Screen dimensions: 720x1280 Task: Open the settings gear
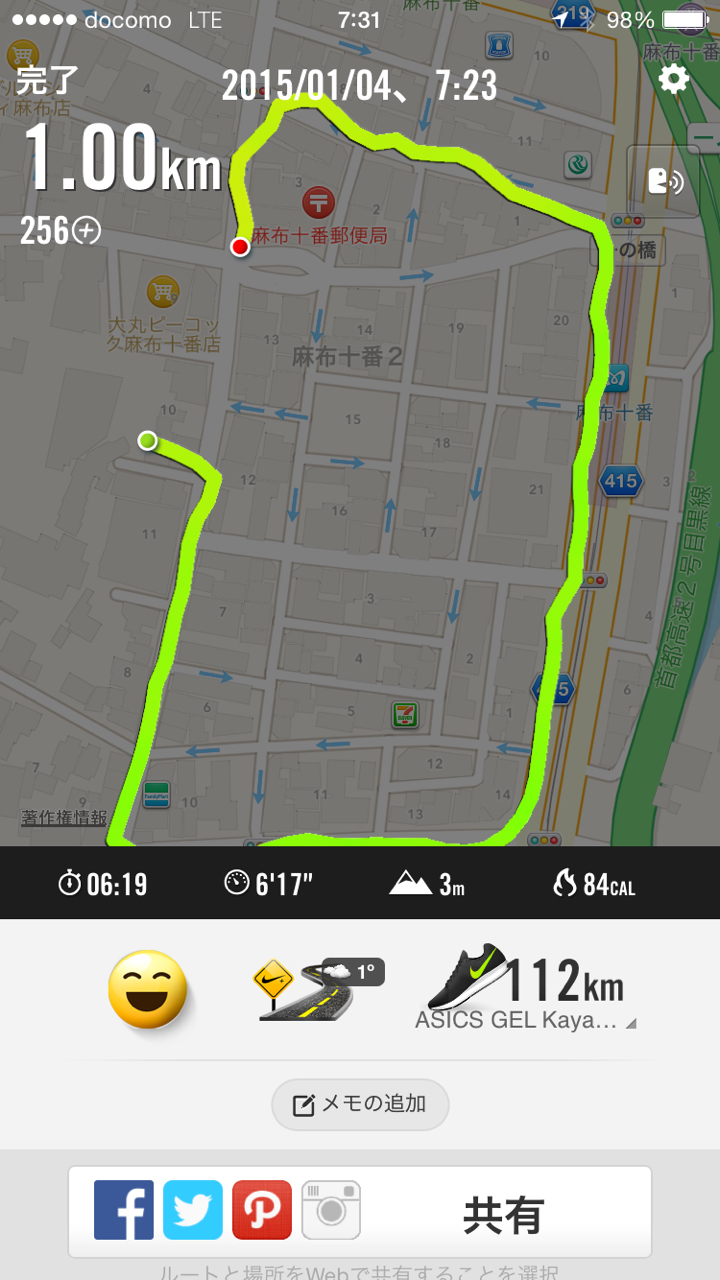(674, 80)
